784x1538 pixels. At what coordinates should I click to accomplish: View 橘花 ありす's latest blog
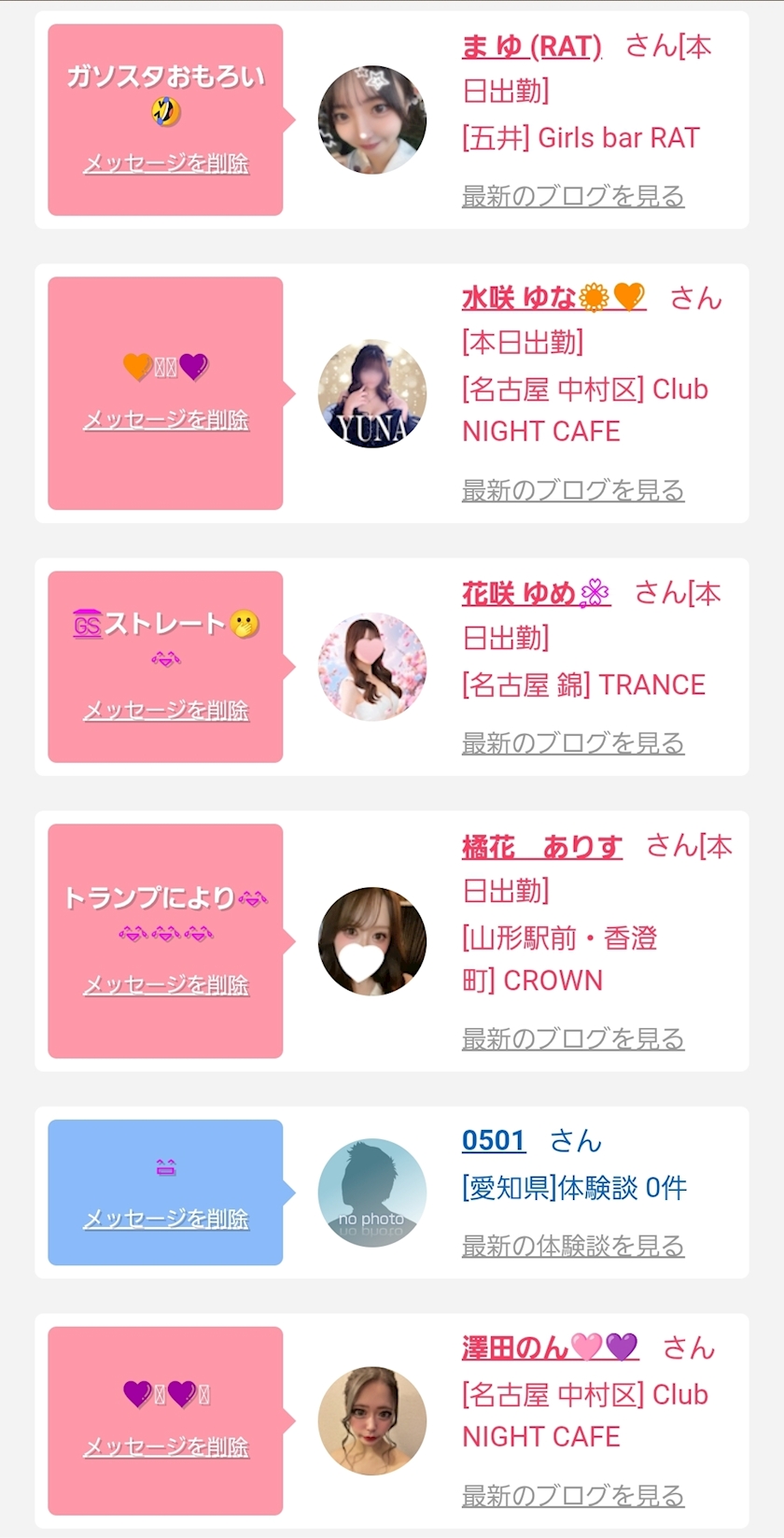click(x=573, y=1038)
